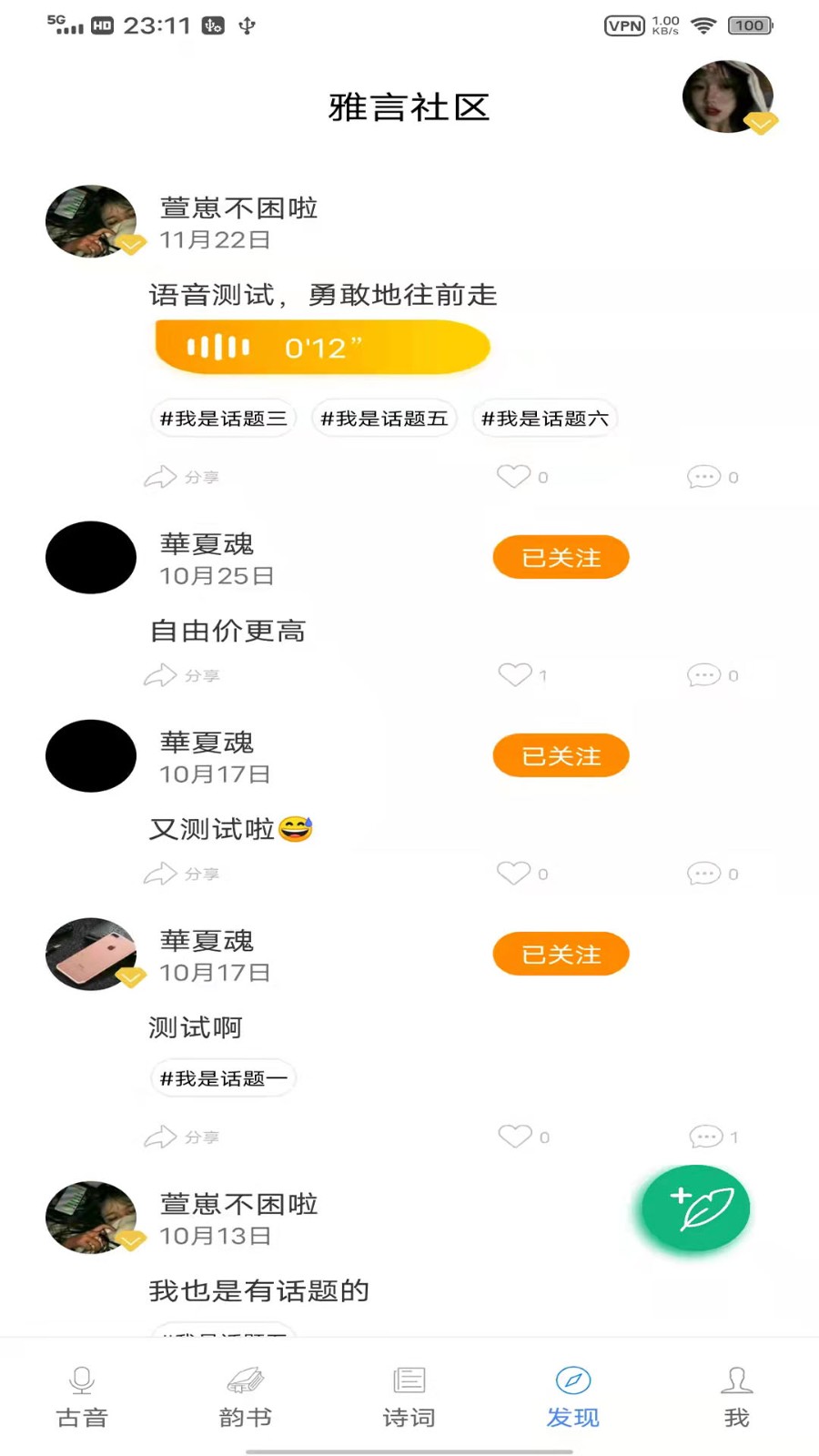Unfollow 華夏魂 by tapping 已关注 next to 自由价更高
Image resolution: width=819 pixels, height=1456 pixels.
[561, 557]
